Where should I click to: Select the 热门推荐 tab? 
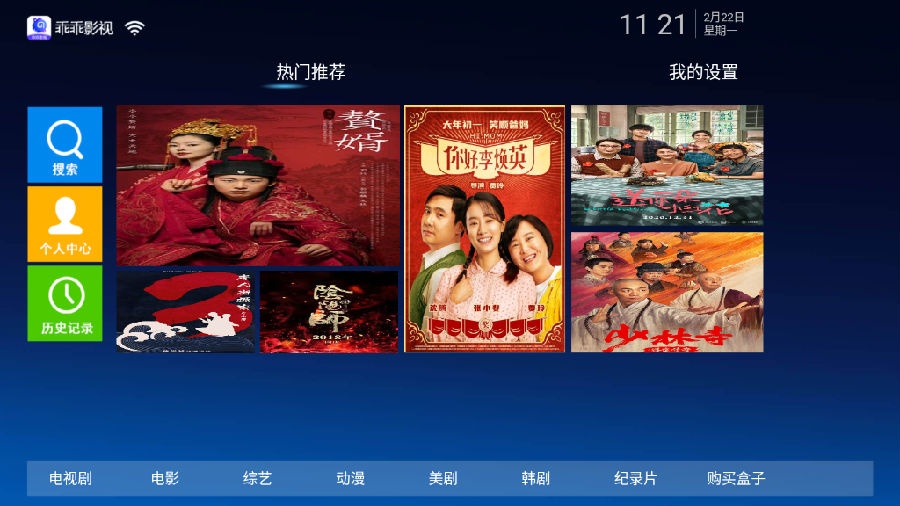[311, 72]
